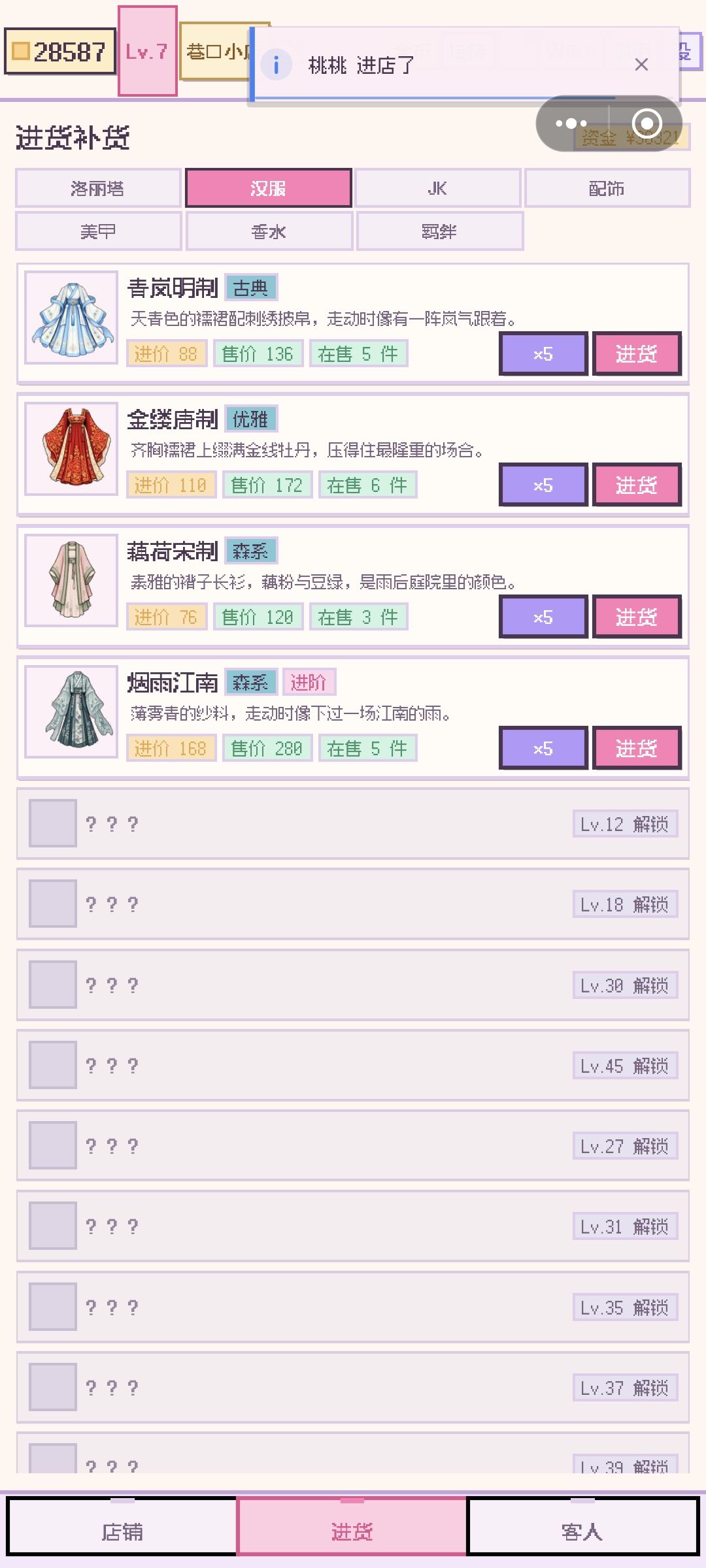Restock 烟雨江南 with 进货 button
Image resolution: width=706 pixels, height=1568 pixels.
coord(637,748)
